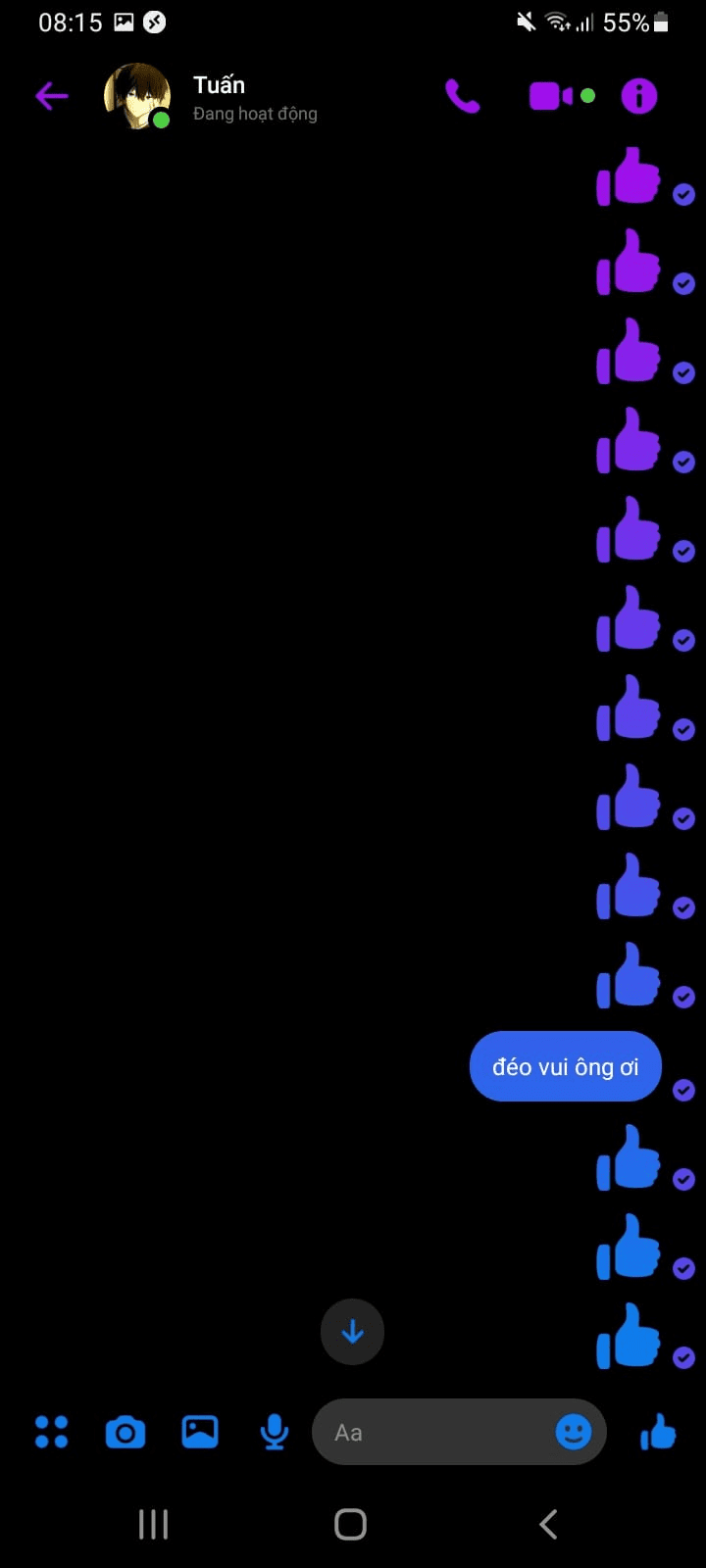Start a video call with Tuấn

pyautogui.click(x=551, y=96)
